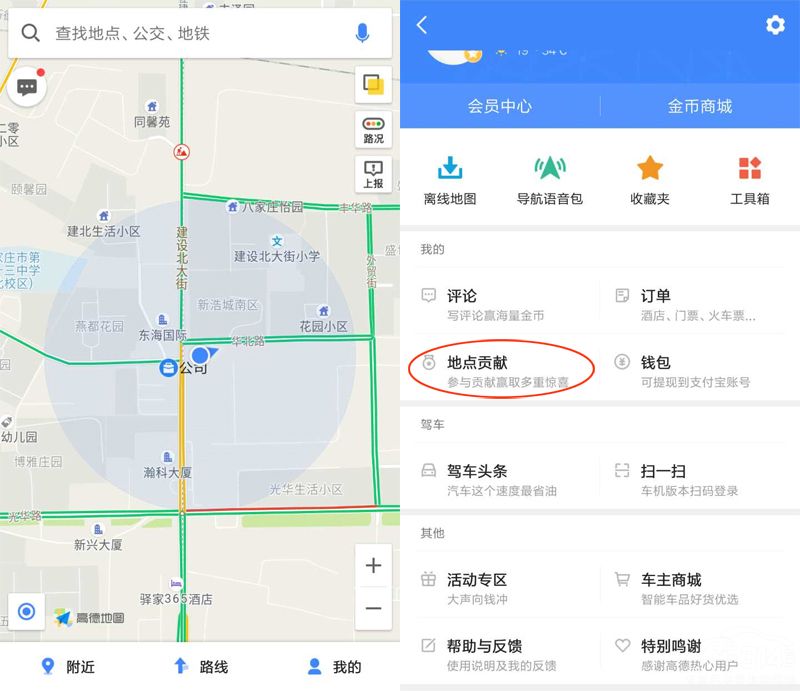Zoom in with the plus button

[373, 566]
